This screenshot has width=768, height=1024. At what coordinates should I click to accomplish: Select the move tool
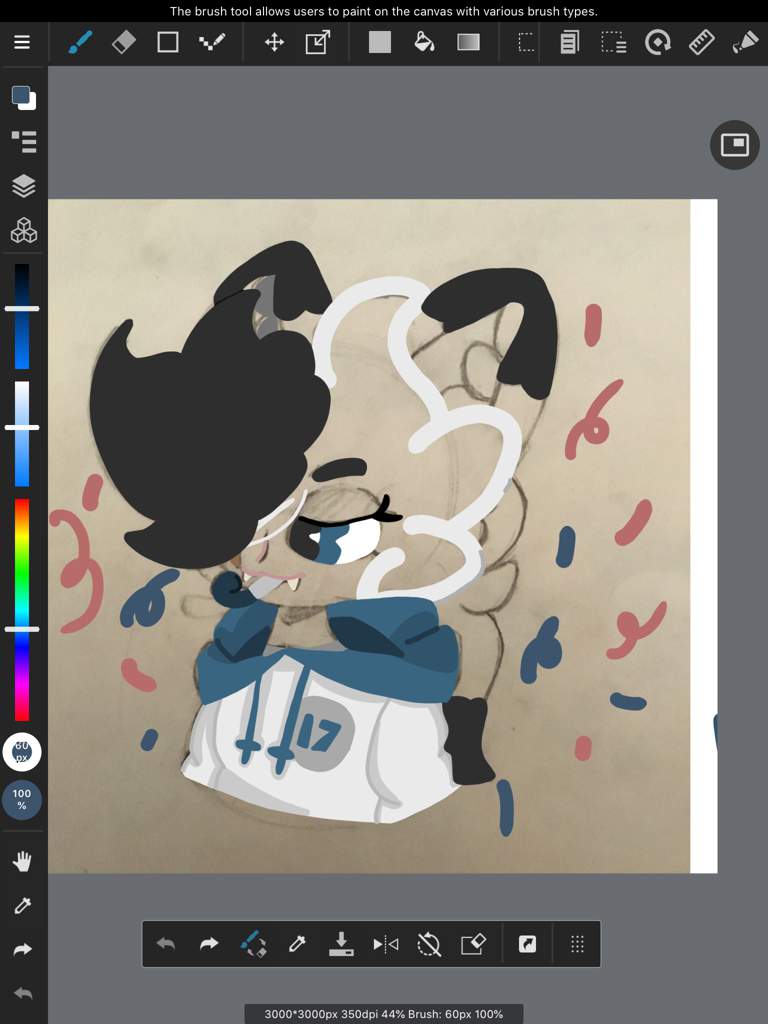click(274, 43)
